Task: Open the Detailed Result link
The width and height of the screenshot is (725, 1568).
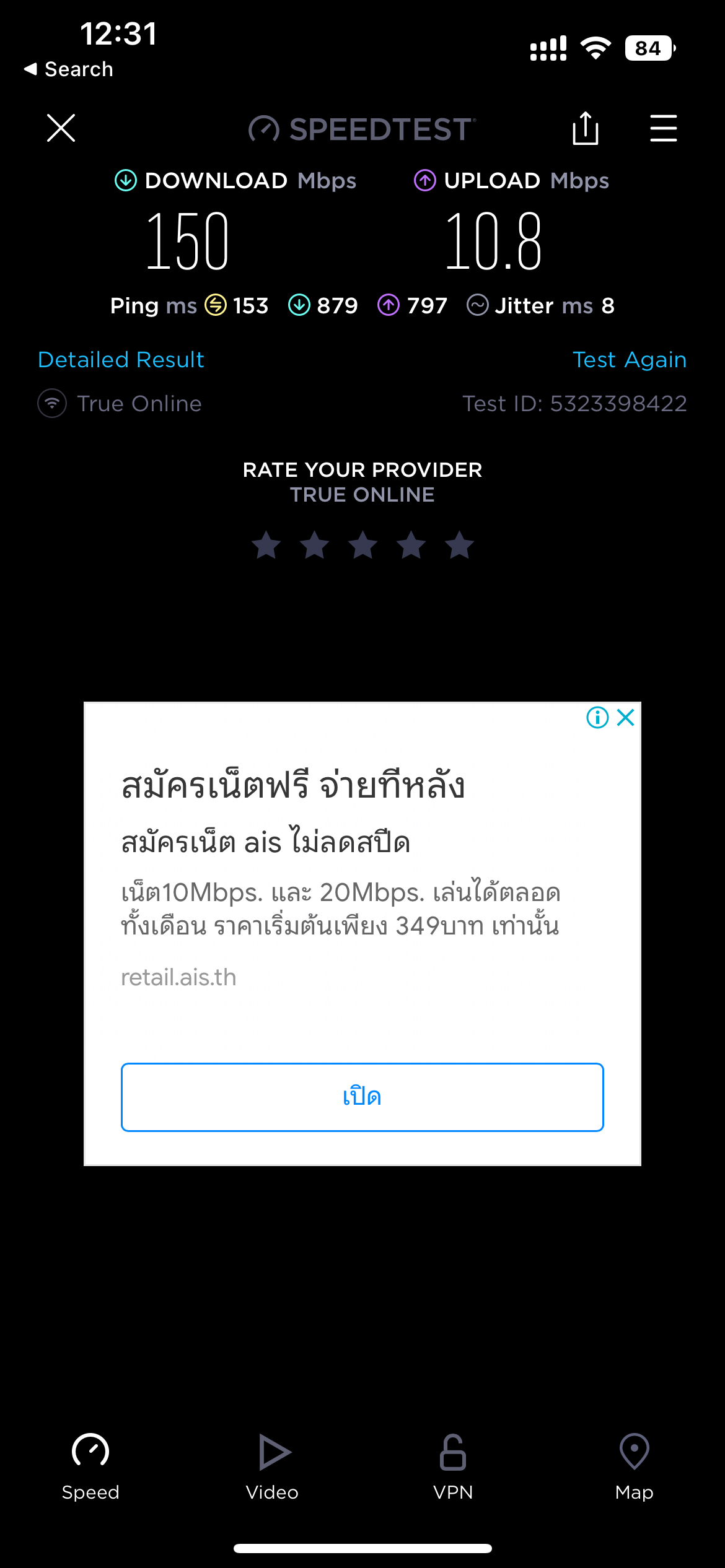Action: pos(121,360)
